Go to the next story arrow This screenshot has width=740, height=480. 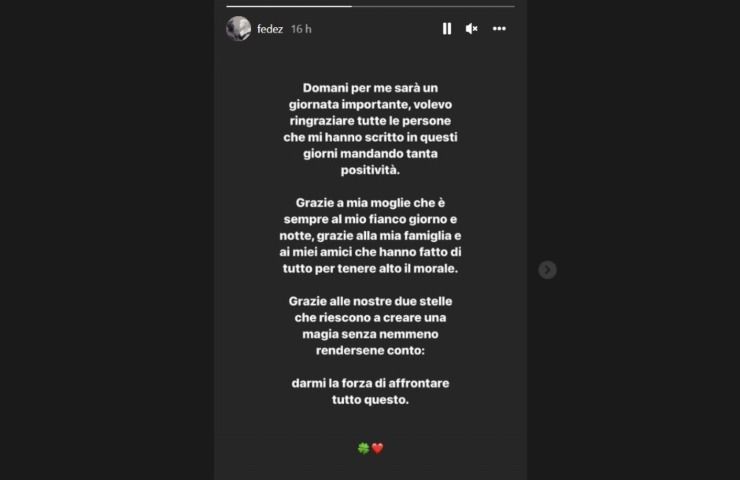click(x=547, y=270)
